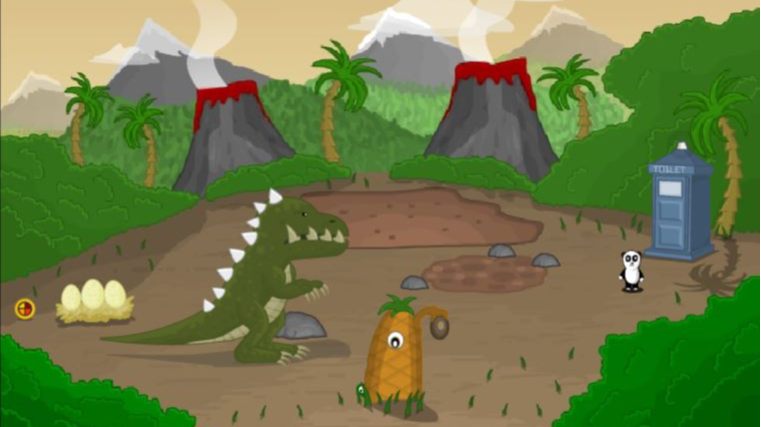Tap the blue toilet booth
The height and width of the screenshot is (427, 761).
[680, 208]
